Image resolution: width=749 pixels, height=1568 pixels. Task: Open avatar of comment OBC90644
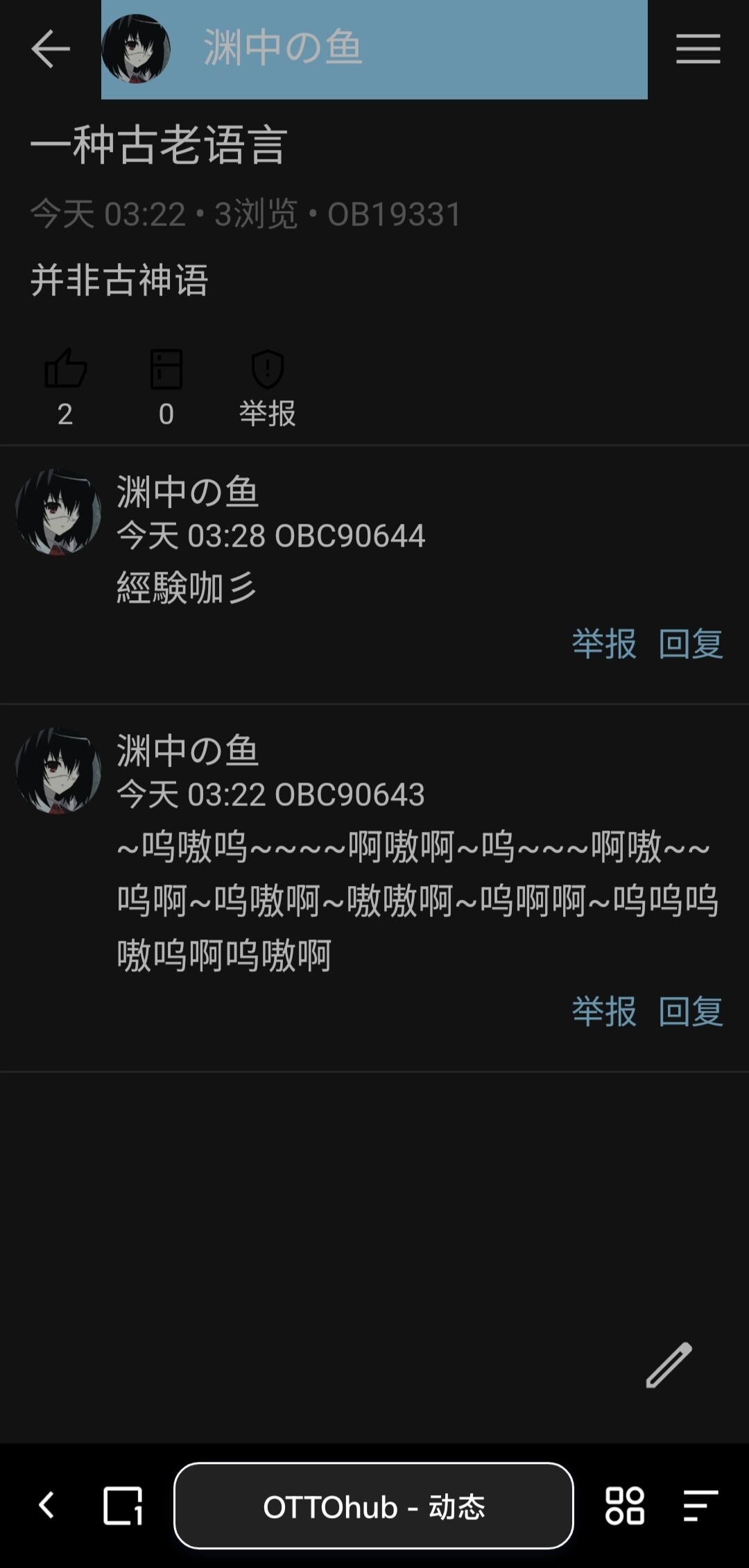[58, 511]
